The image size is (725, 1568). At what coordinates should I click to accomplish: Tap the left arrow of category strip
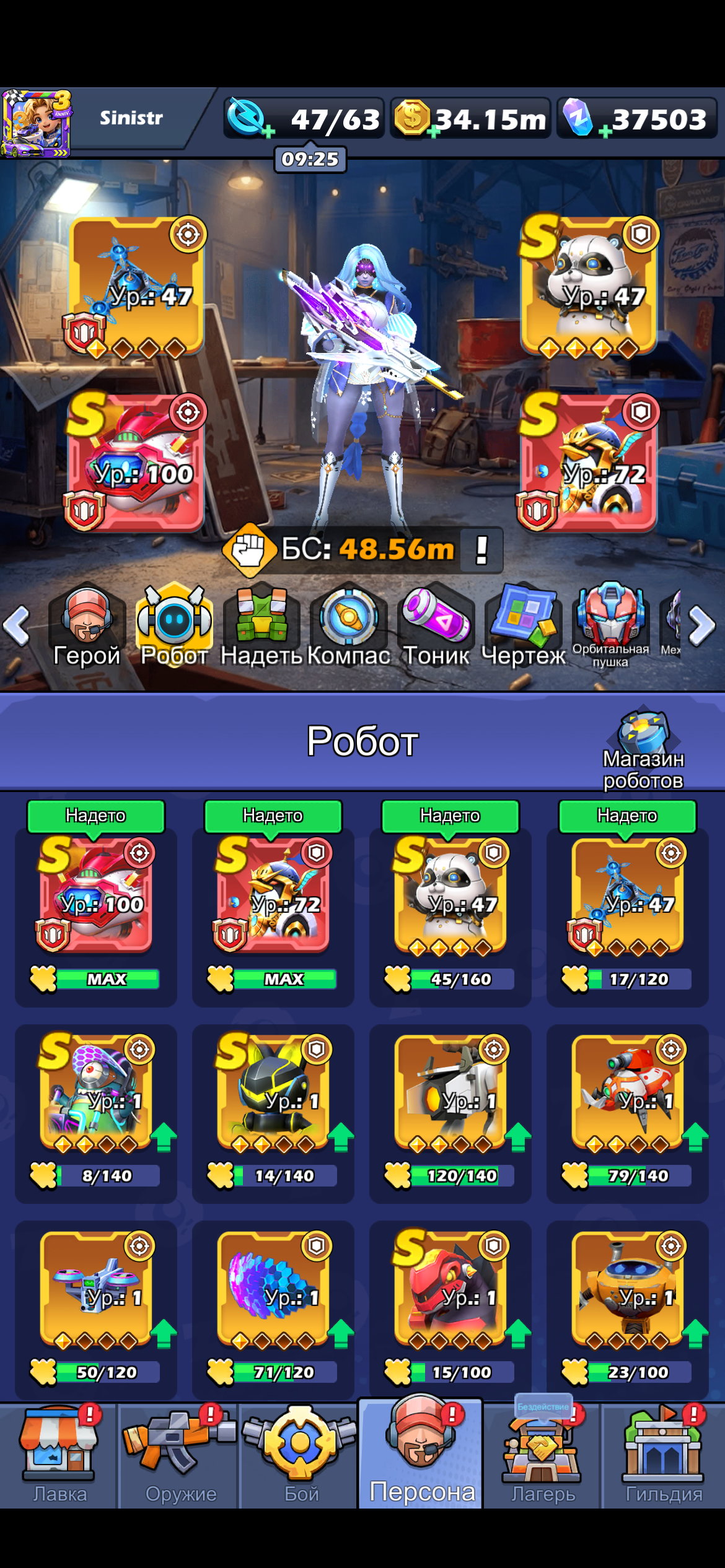click(17, 626)
